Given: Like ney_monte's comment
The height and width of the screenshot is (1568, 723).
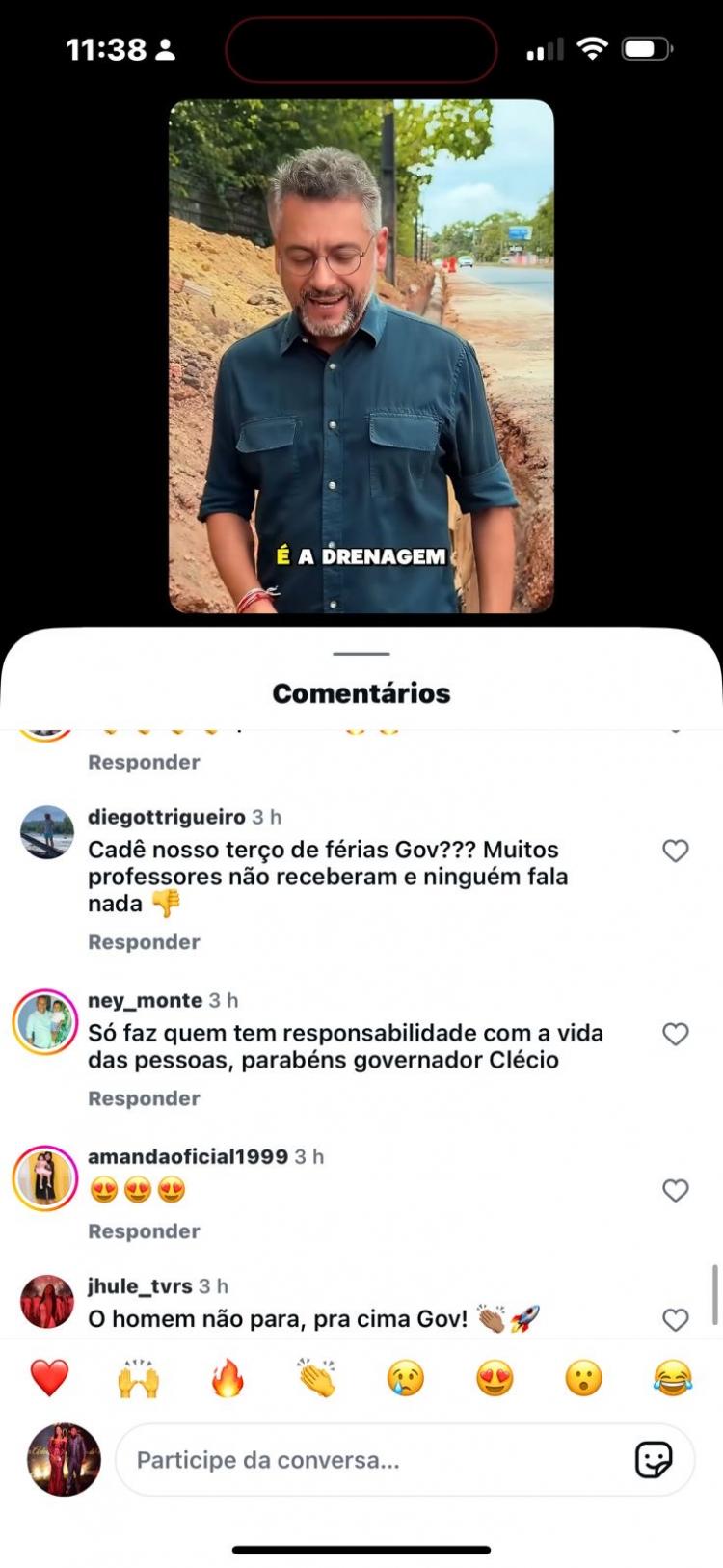Looking at the screenshot, I should click(675, 1034).
